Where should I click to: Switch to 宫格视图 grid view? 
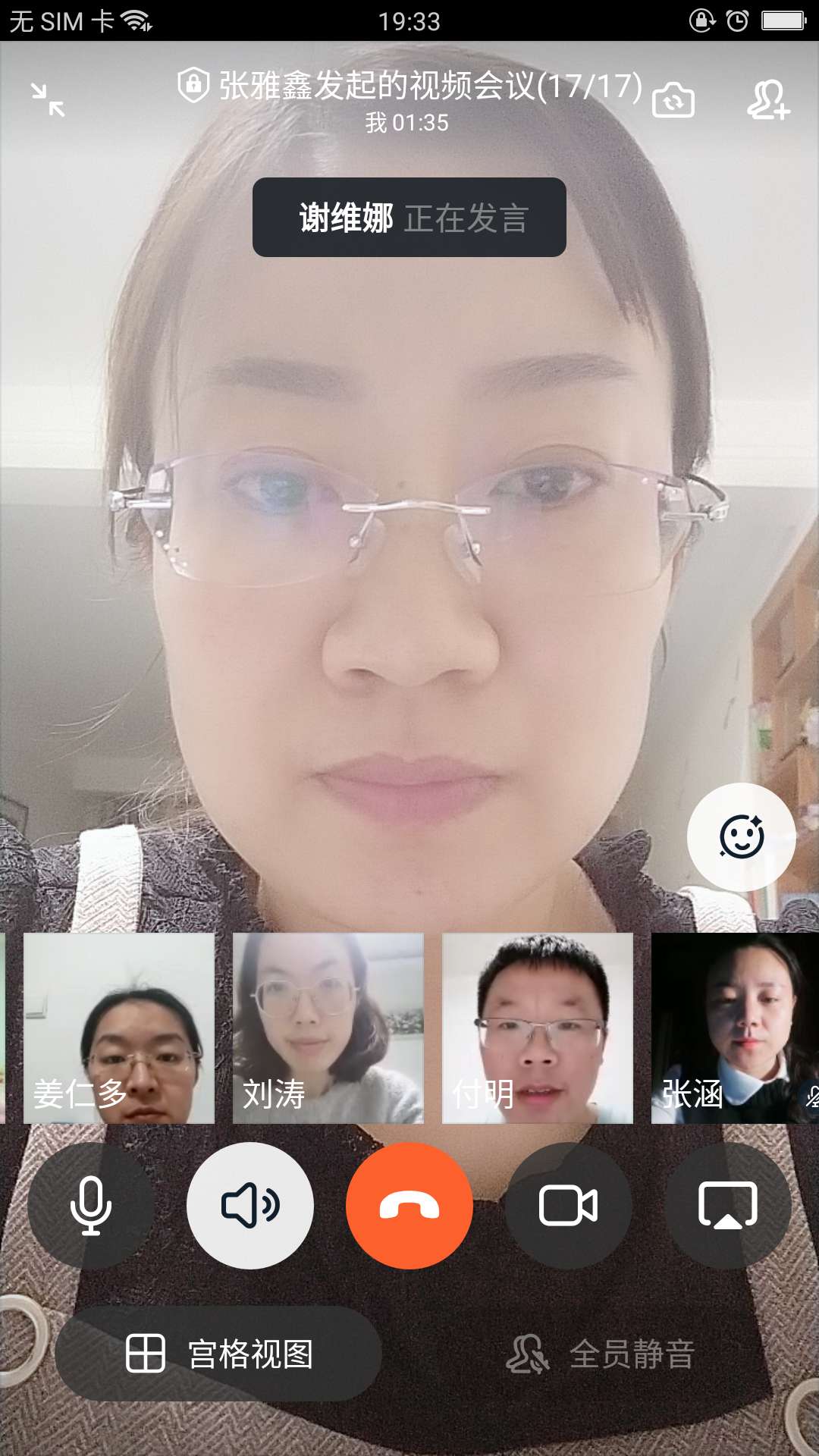point(218,1354)
